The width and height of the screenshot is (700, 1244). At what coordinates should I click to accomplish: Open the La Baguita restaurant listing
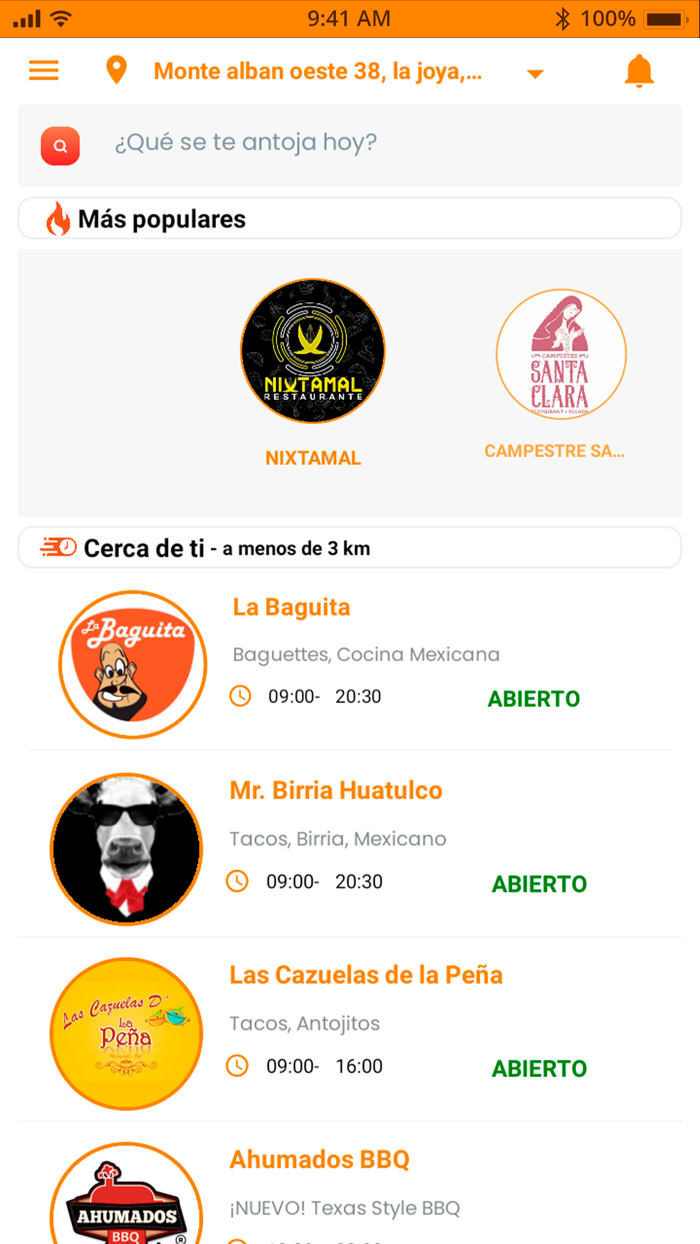click(349, 664)
